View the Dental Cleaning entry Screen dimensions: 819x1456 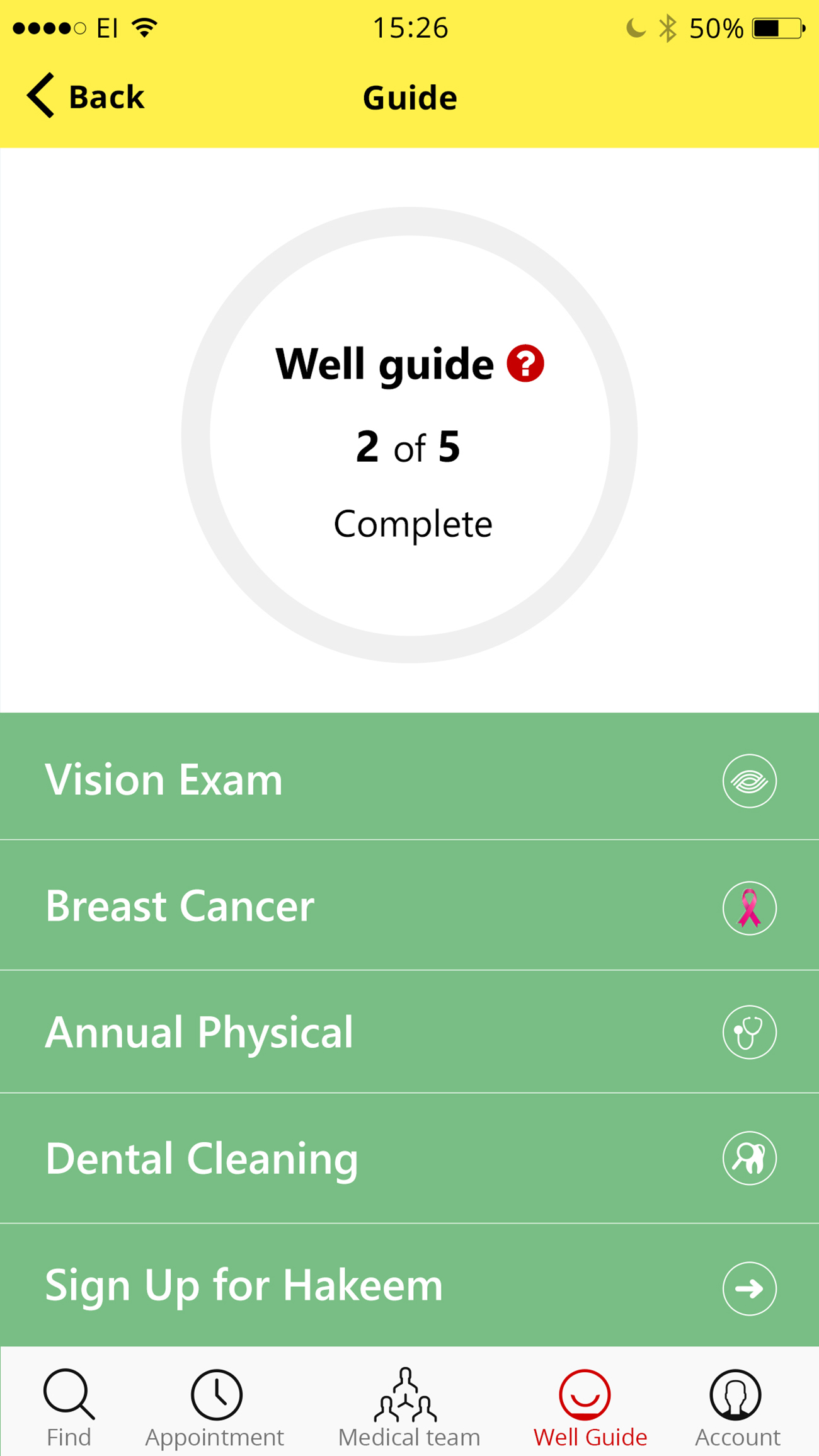coord(409,1158)
